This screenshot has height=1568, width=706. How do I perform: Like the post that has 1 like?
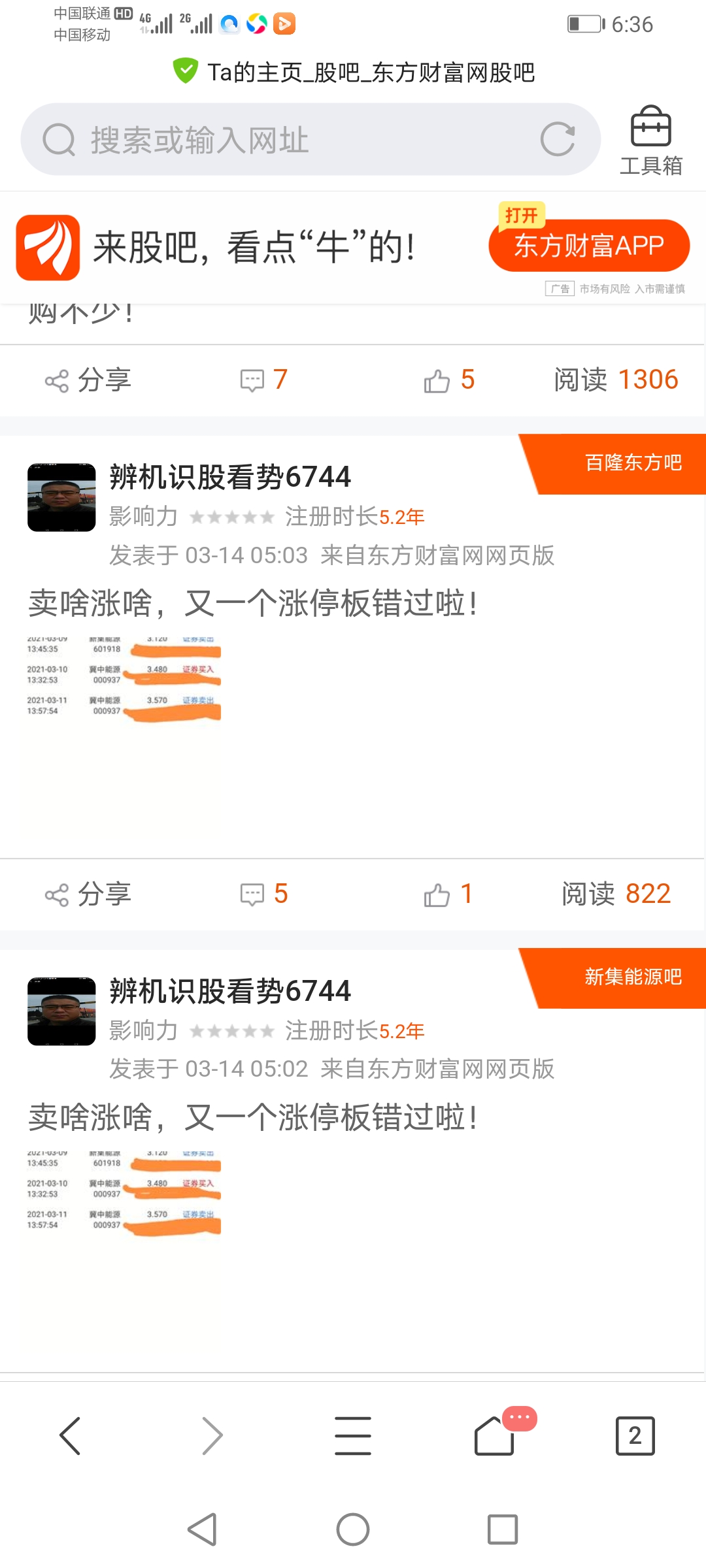click(448, 894)
